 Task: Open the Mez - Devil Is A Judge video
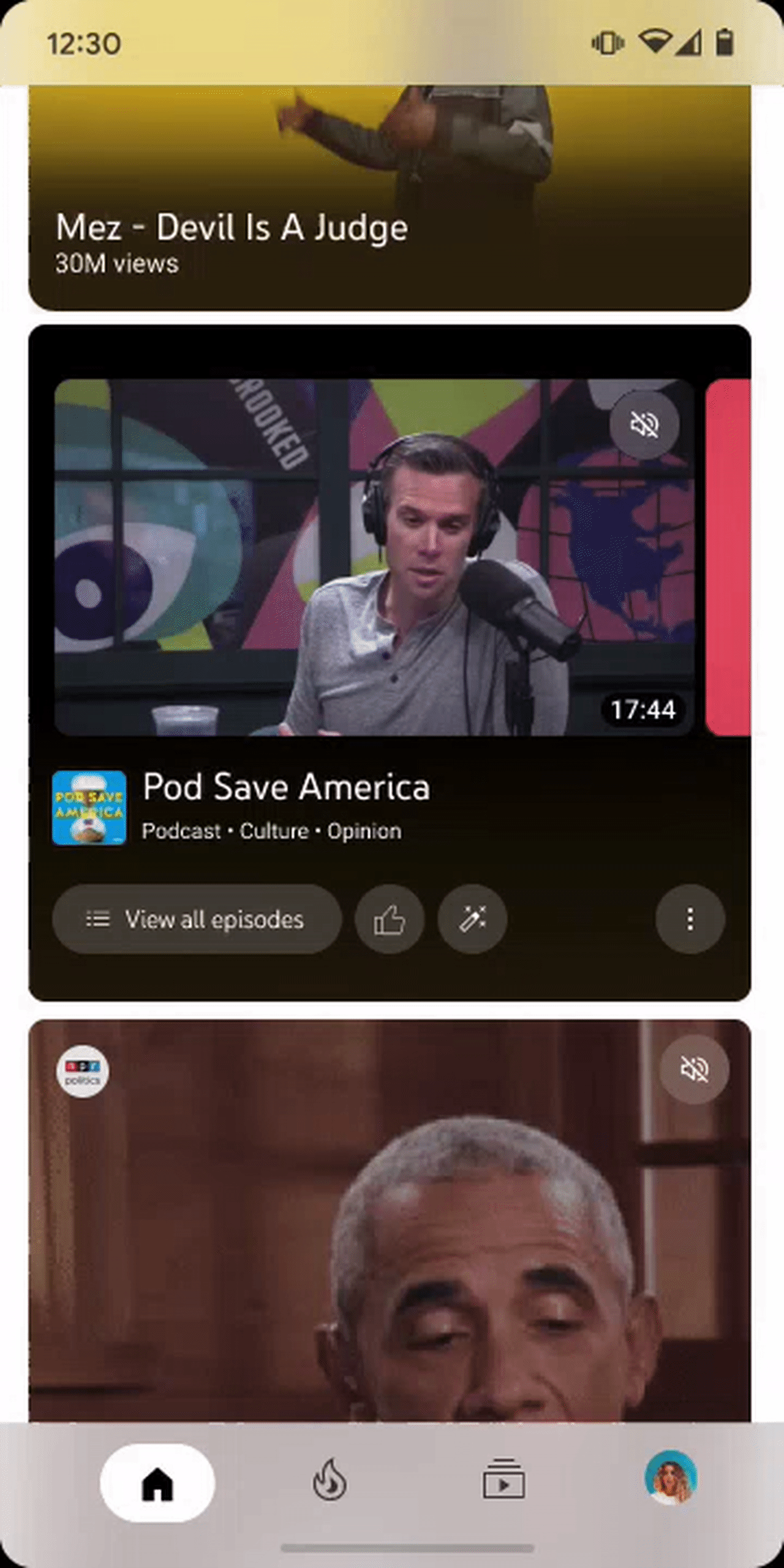(x=390, y=202)
